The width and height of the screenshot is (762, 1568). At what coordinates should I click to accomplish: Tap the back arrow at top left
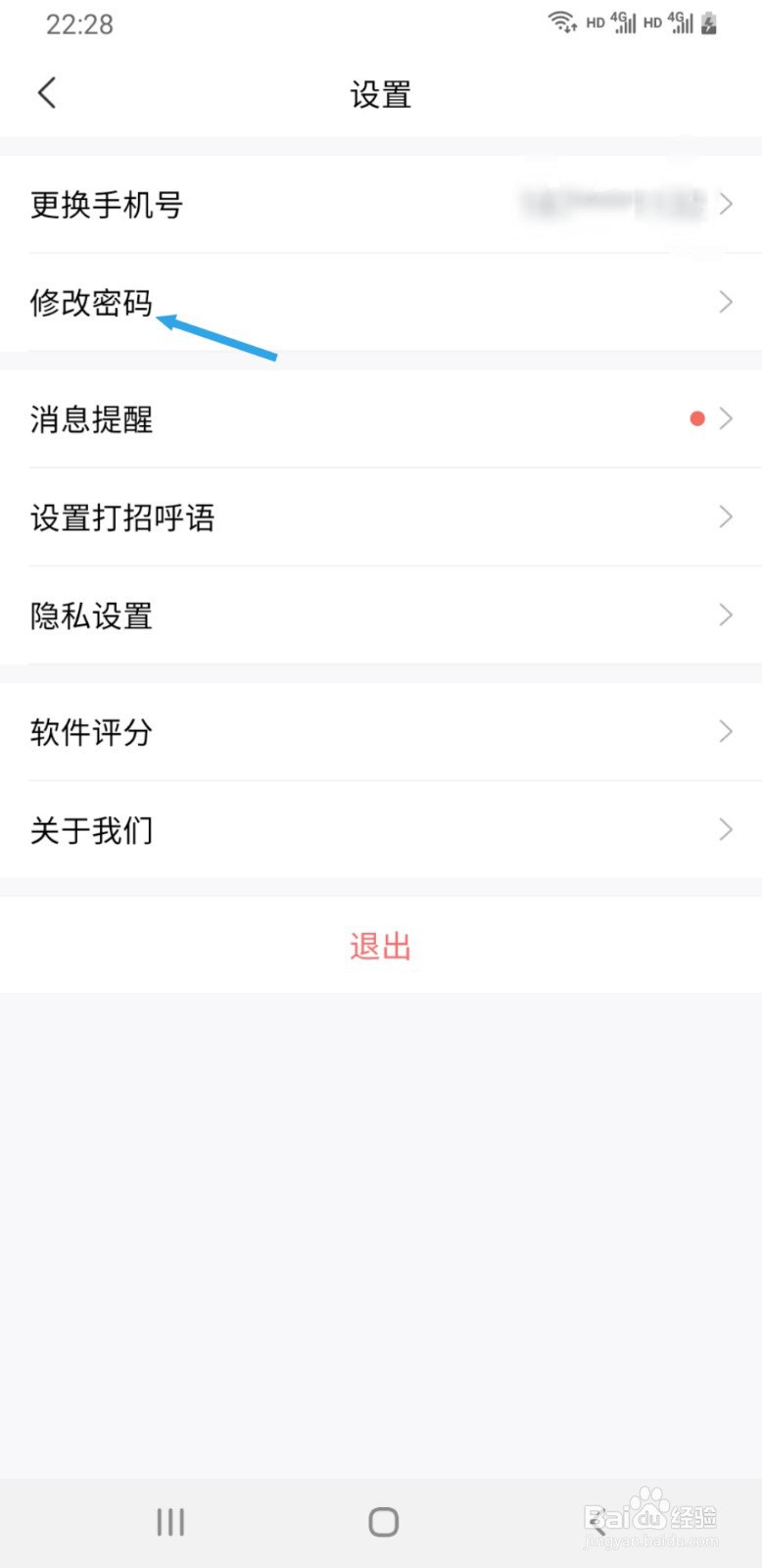click(x=46, y=91)
